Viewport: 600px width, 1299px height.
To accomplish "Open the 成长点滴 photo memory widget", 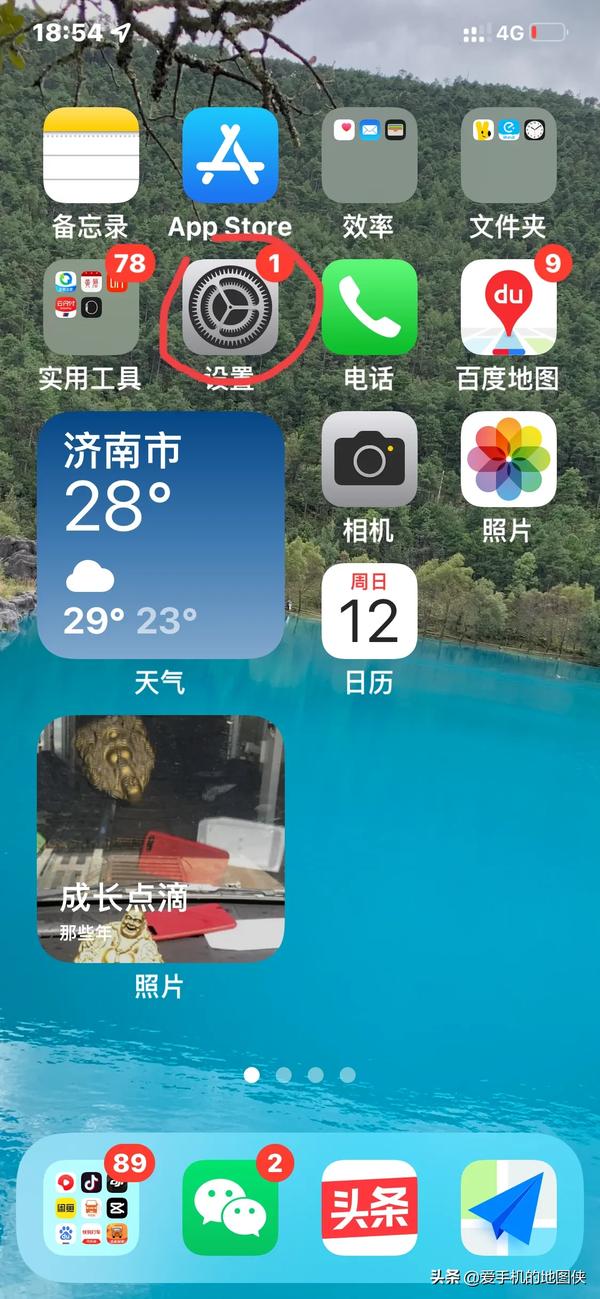I will (161, 839).
